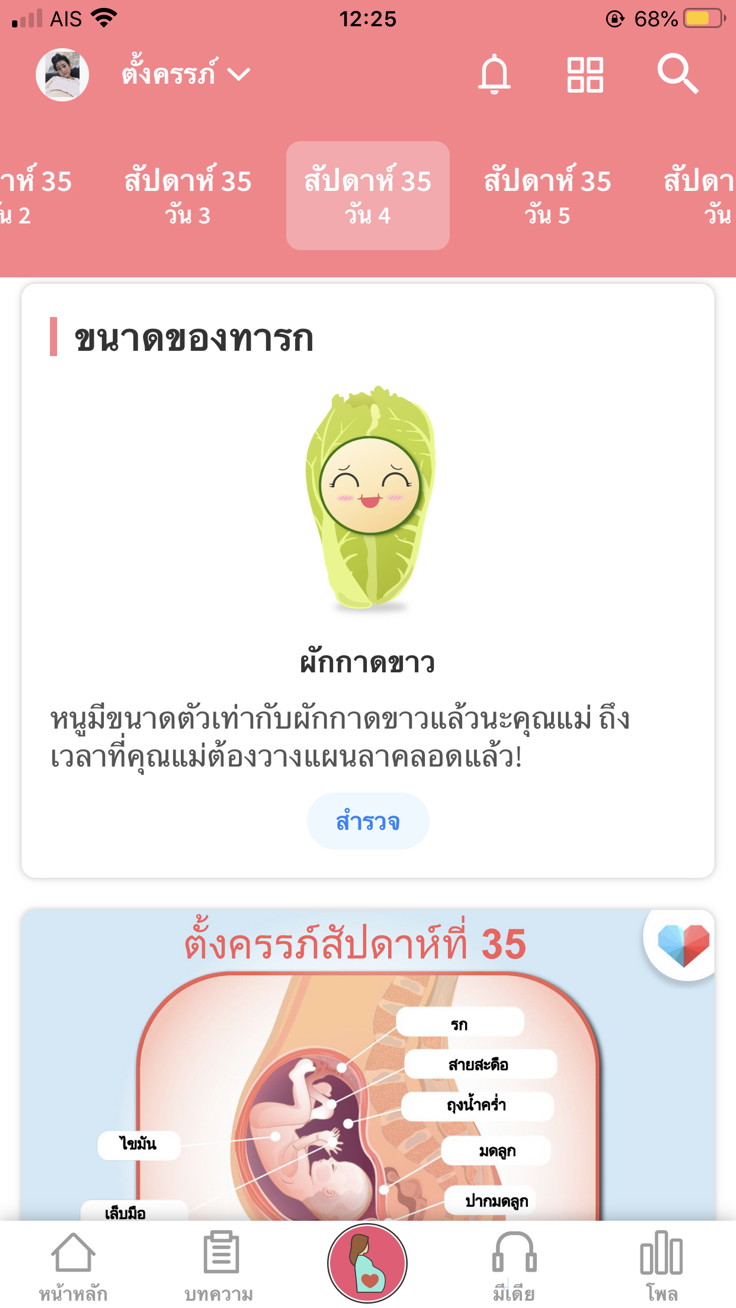
Task: Expand the ตั้งครรภ์ dropdown
Action: [x=186, y=75]
